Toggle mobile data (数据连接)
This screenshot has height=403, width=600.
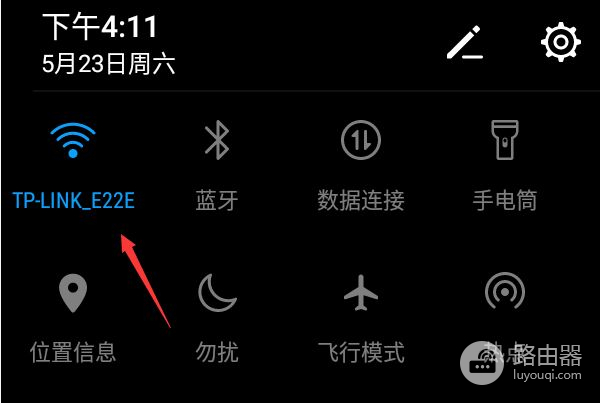click(x=361, y=141)
